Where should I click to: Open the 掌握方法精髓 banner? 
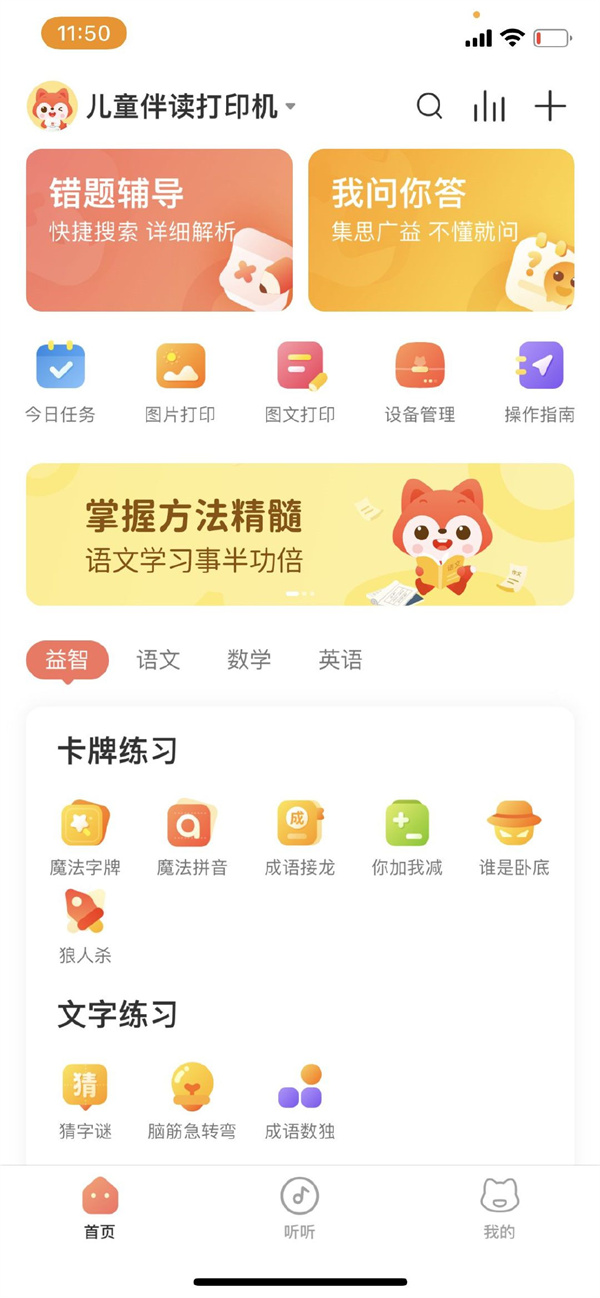pos(300,534)
